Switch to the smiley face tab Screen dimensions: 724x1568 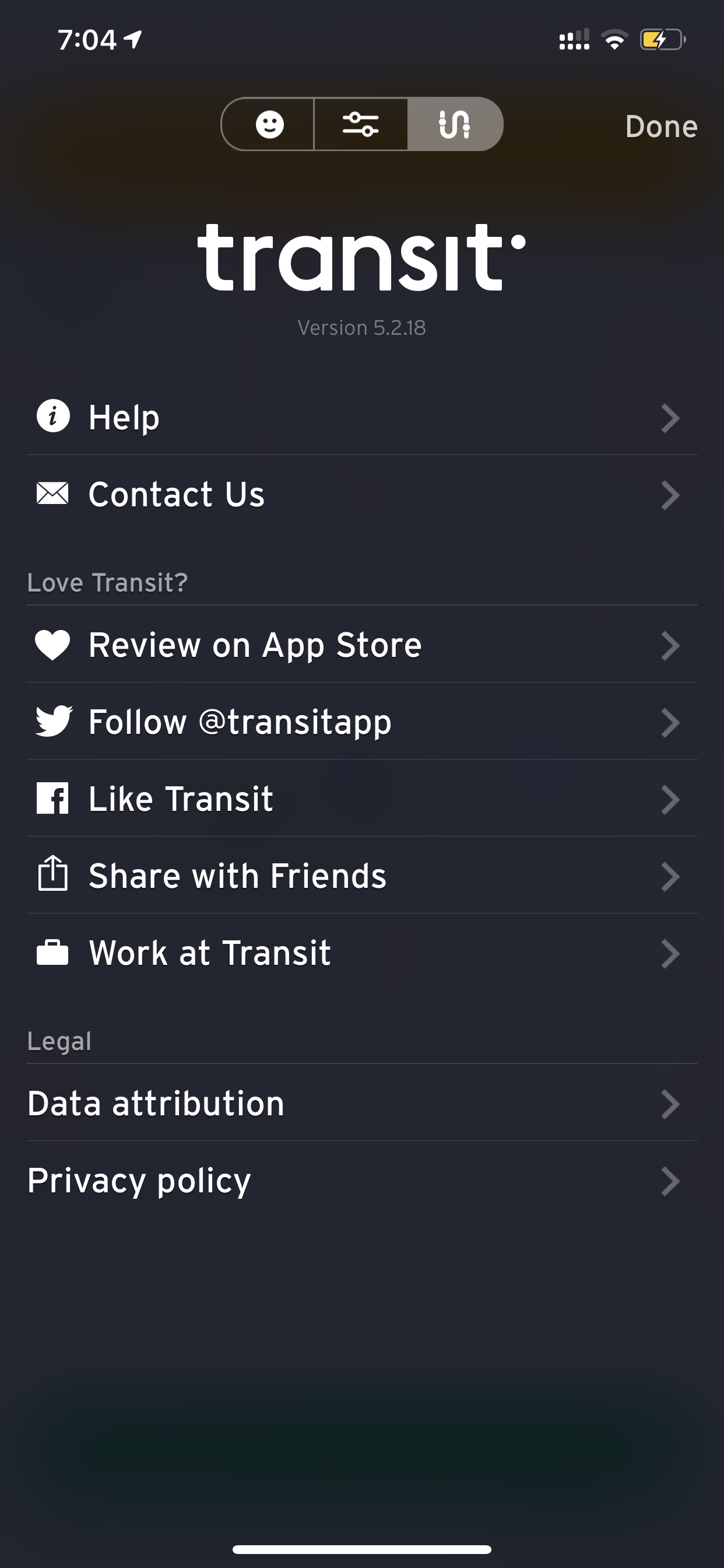click(x=268, y=124)
